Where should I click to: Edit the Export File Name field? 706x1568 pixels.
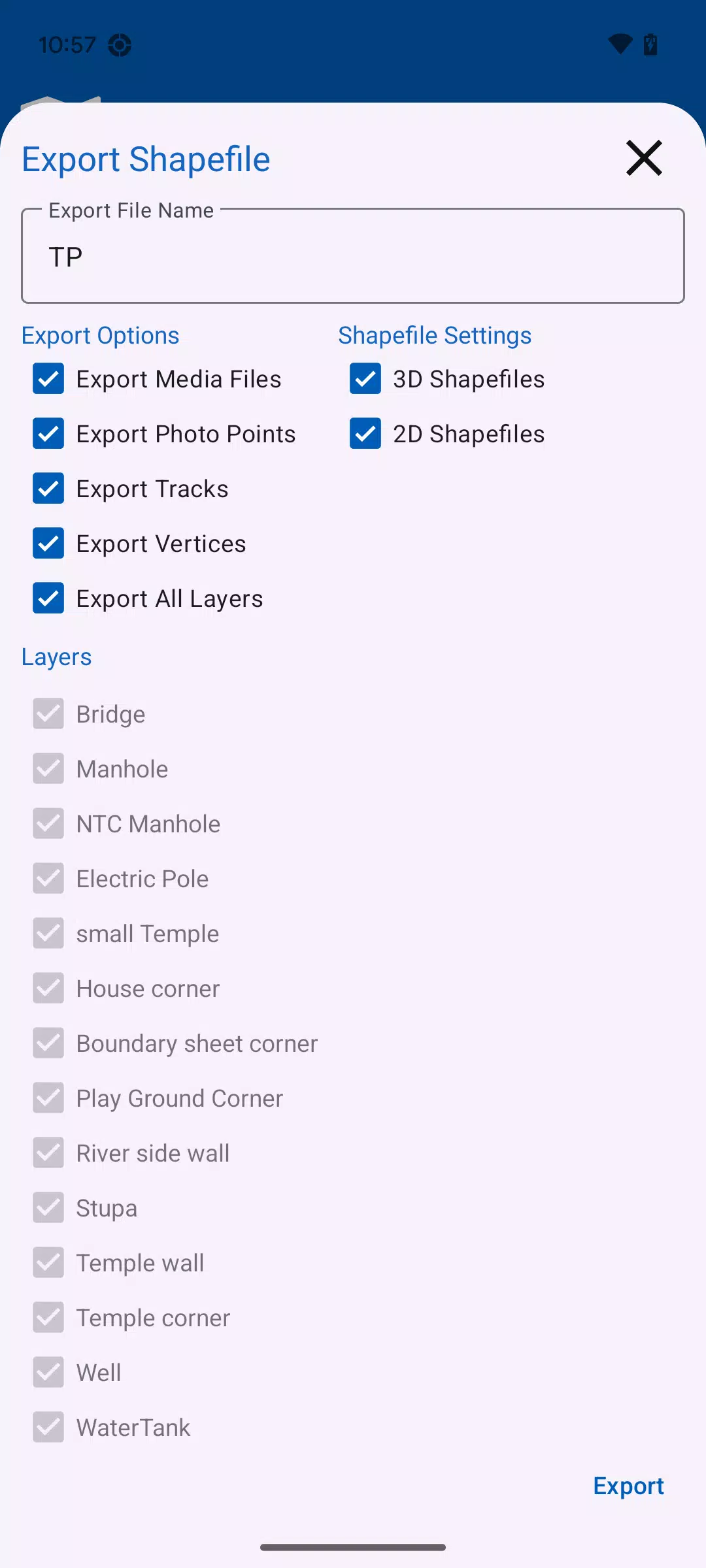[x=353, y=256]
